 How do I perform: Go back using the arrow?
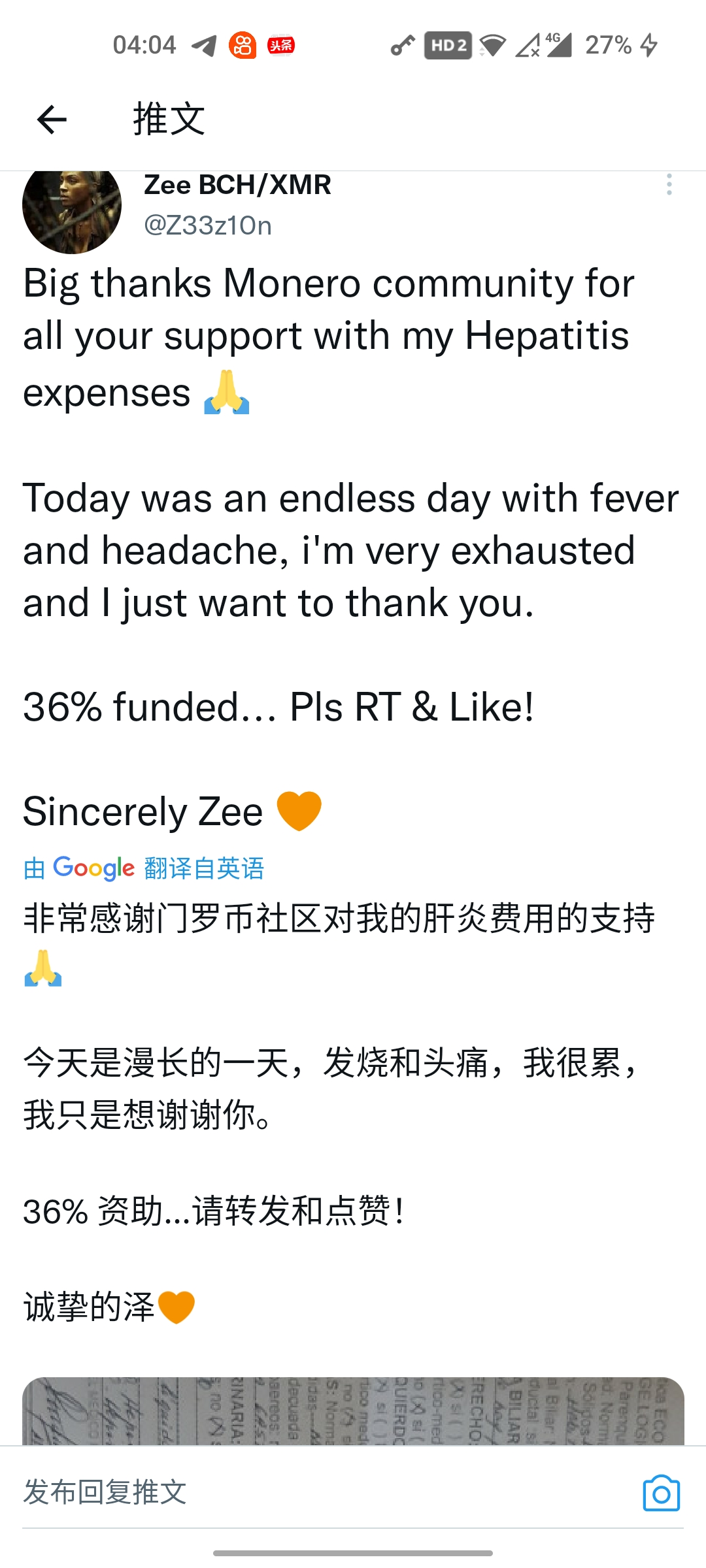[52, 120]
